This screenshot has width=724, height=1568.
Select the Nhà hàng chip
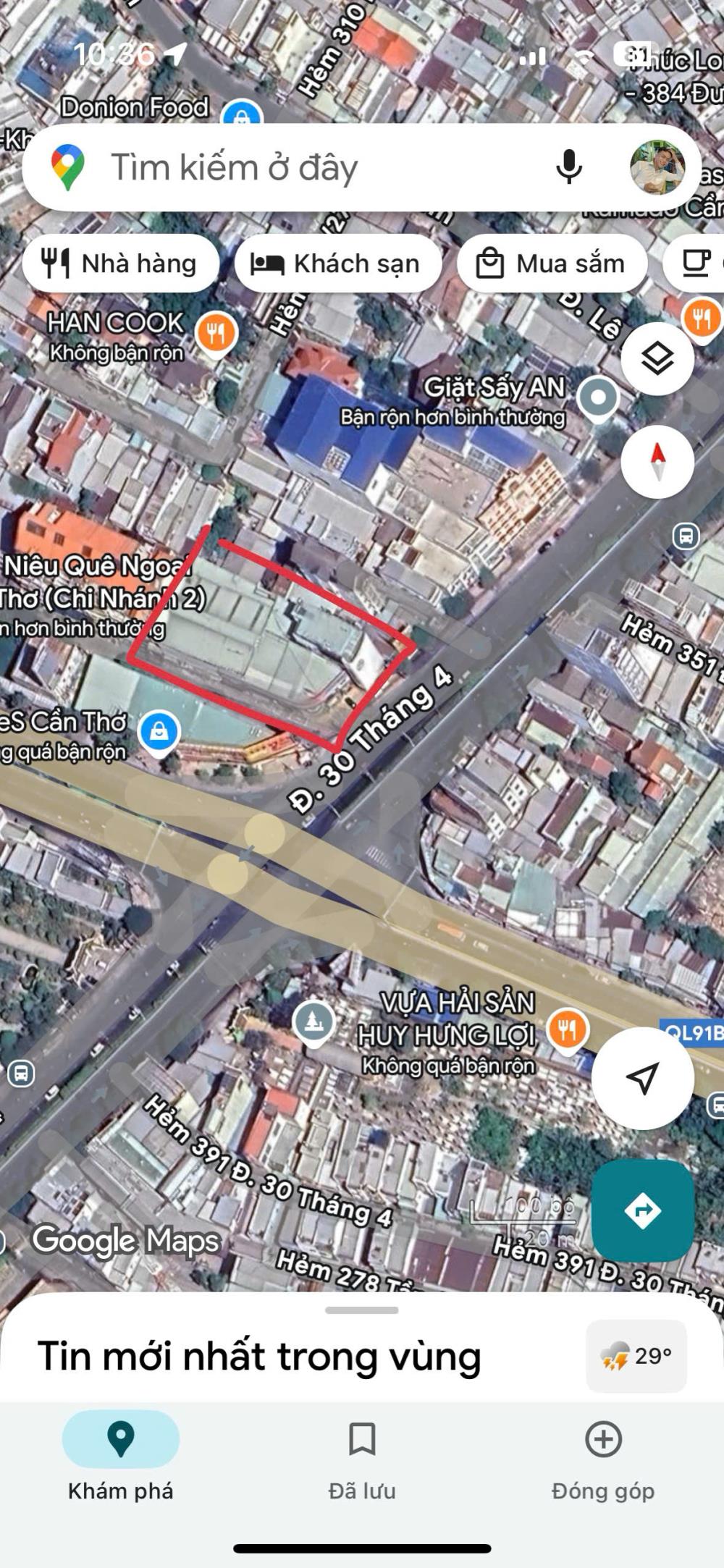[x=120, y=264]
